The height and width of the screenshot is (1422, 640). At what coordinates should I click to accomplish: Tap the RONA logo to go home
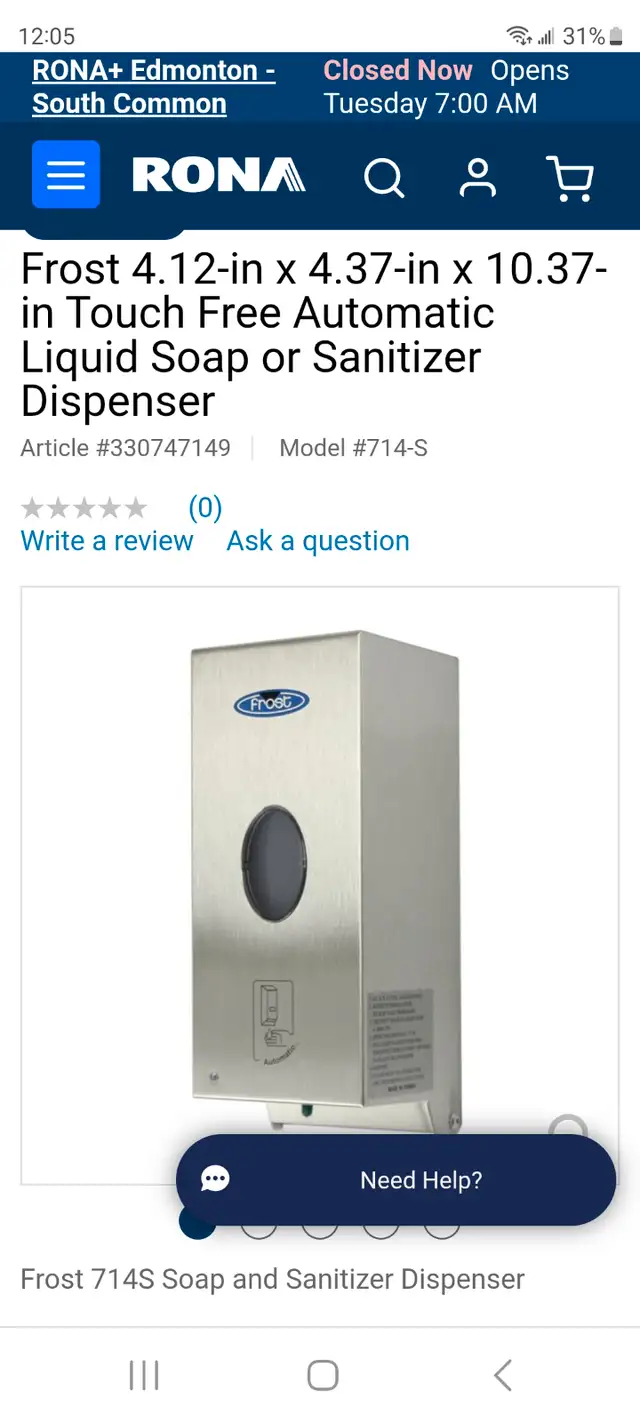219,175
